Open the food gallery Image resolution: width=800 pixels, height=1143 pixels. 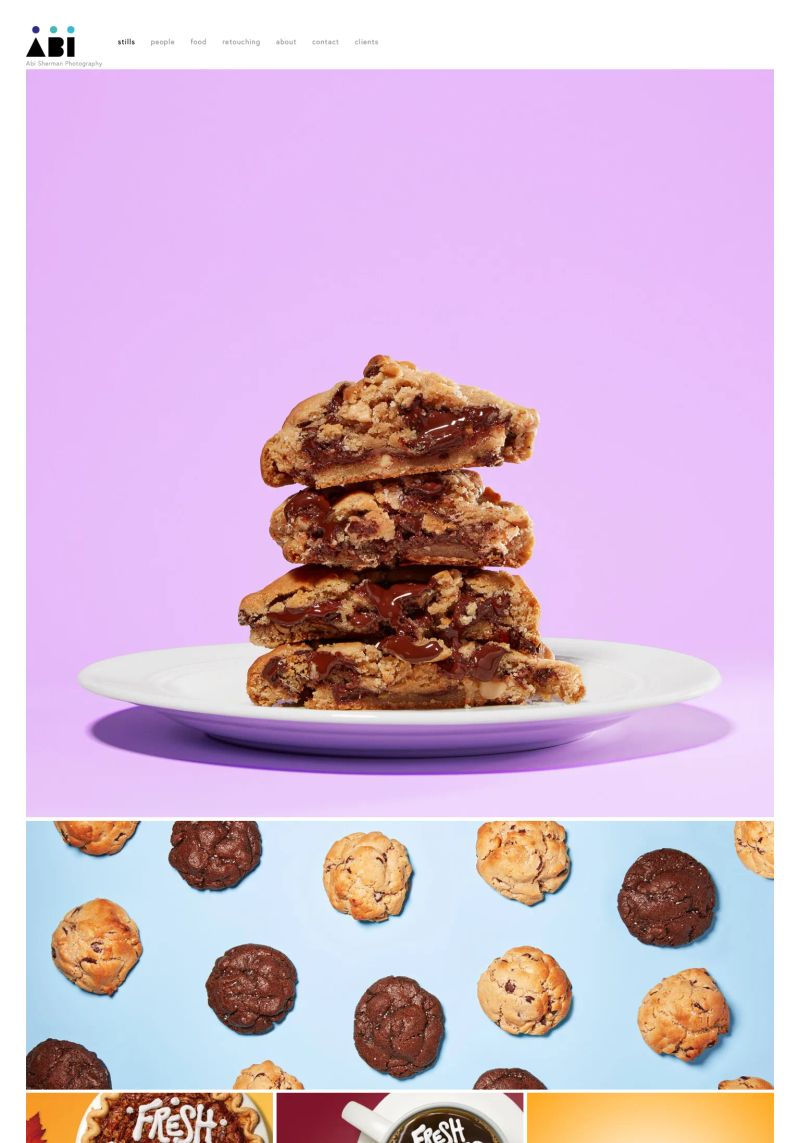coord(198,42)
